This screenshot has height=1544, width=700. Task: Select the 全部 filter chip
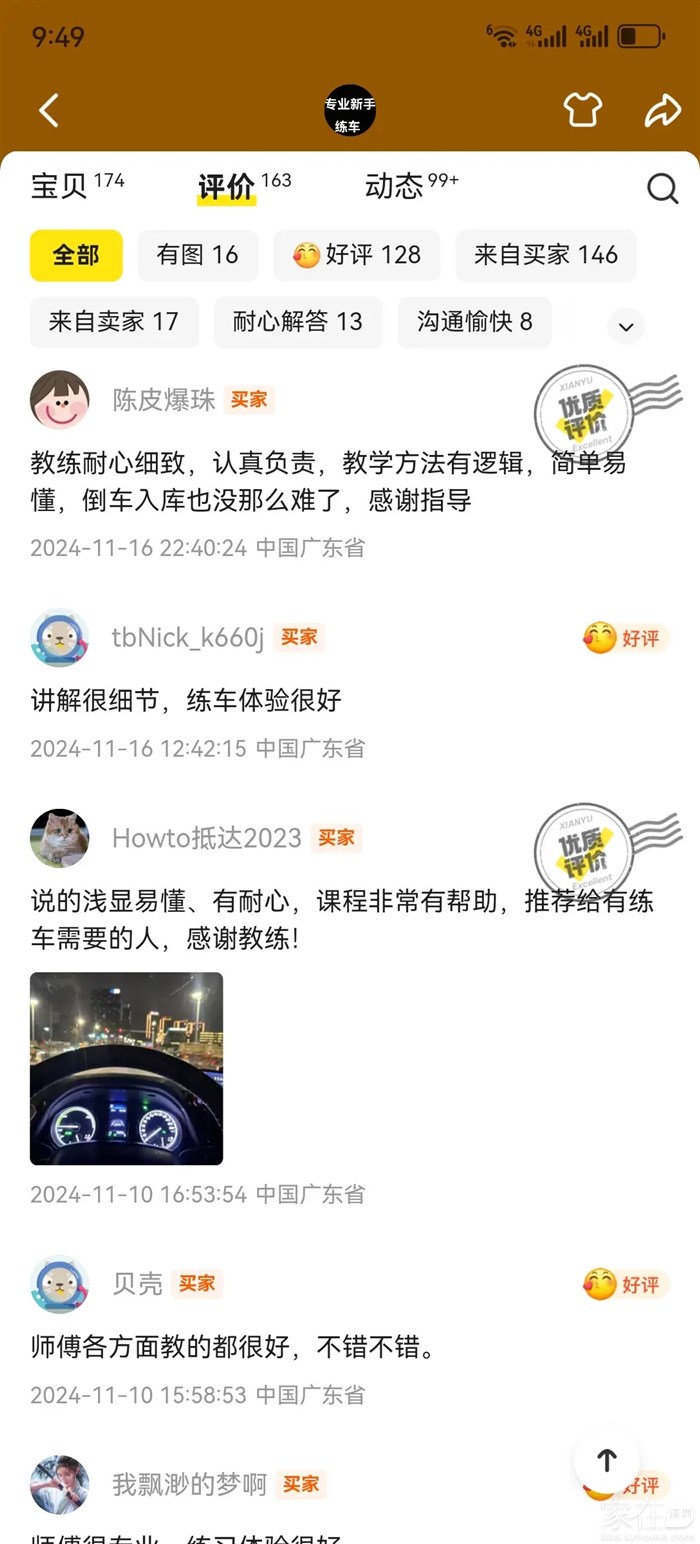(76, 255)
